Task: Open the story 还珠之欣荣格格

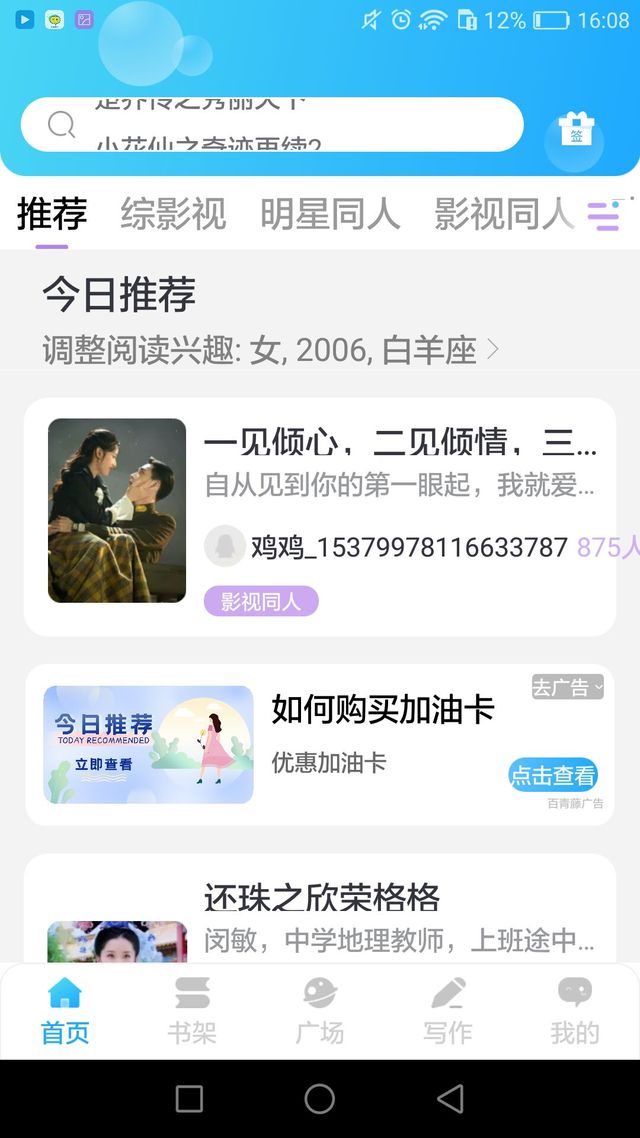Action: click(320, 909)
